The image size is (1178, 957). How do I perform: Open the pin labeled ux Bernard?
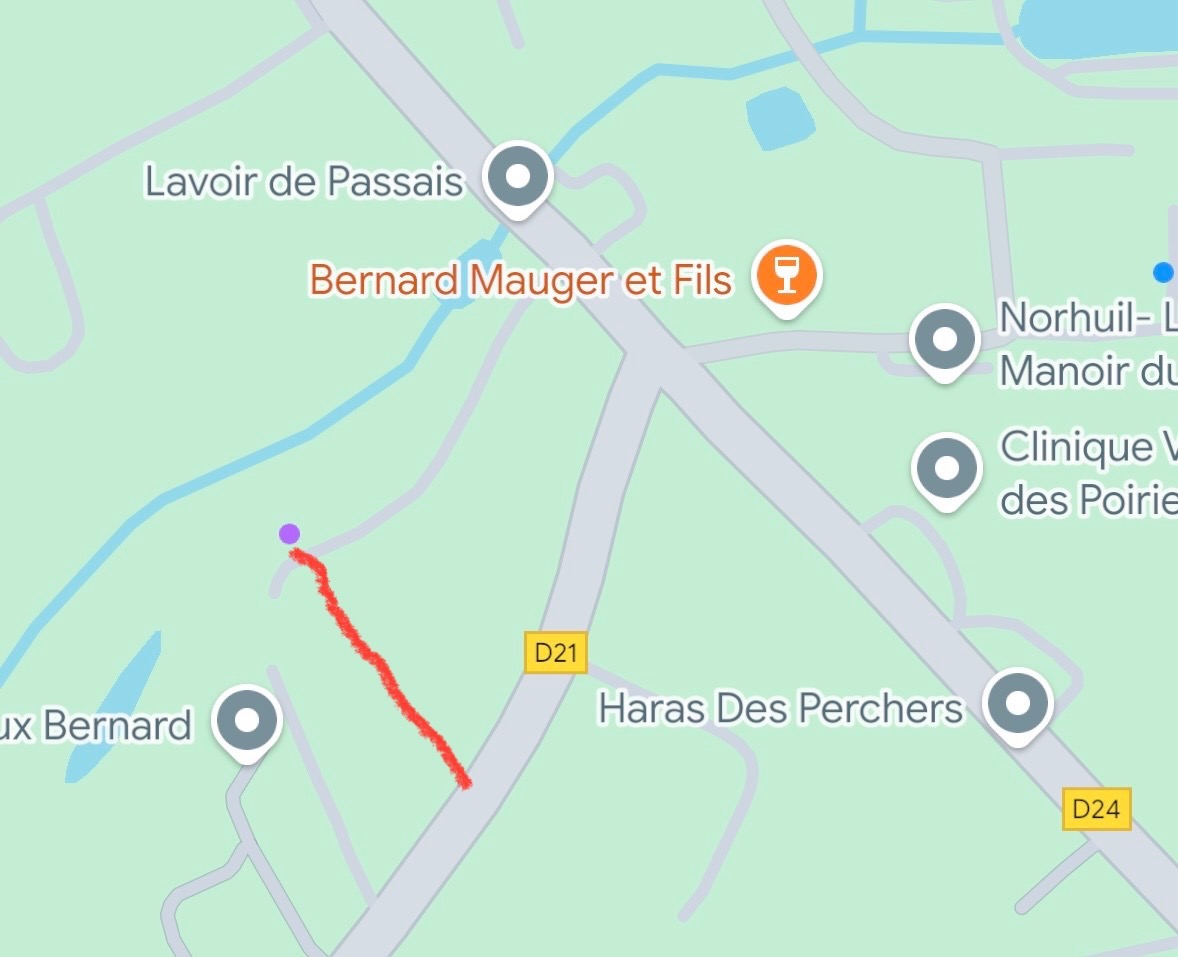(x=248, y=721)
